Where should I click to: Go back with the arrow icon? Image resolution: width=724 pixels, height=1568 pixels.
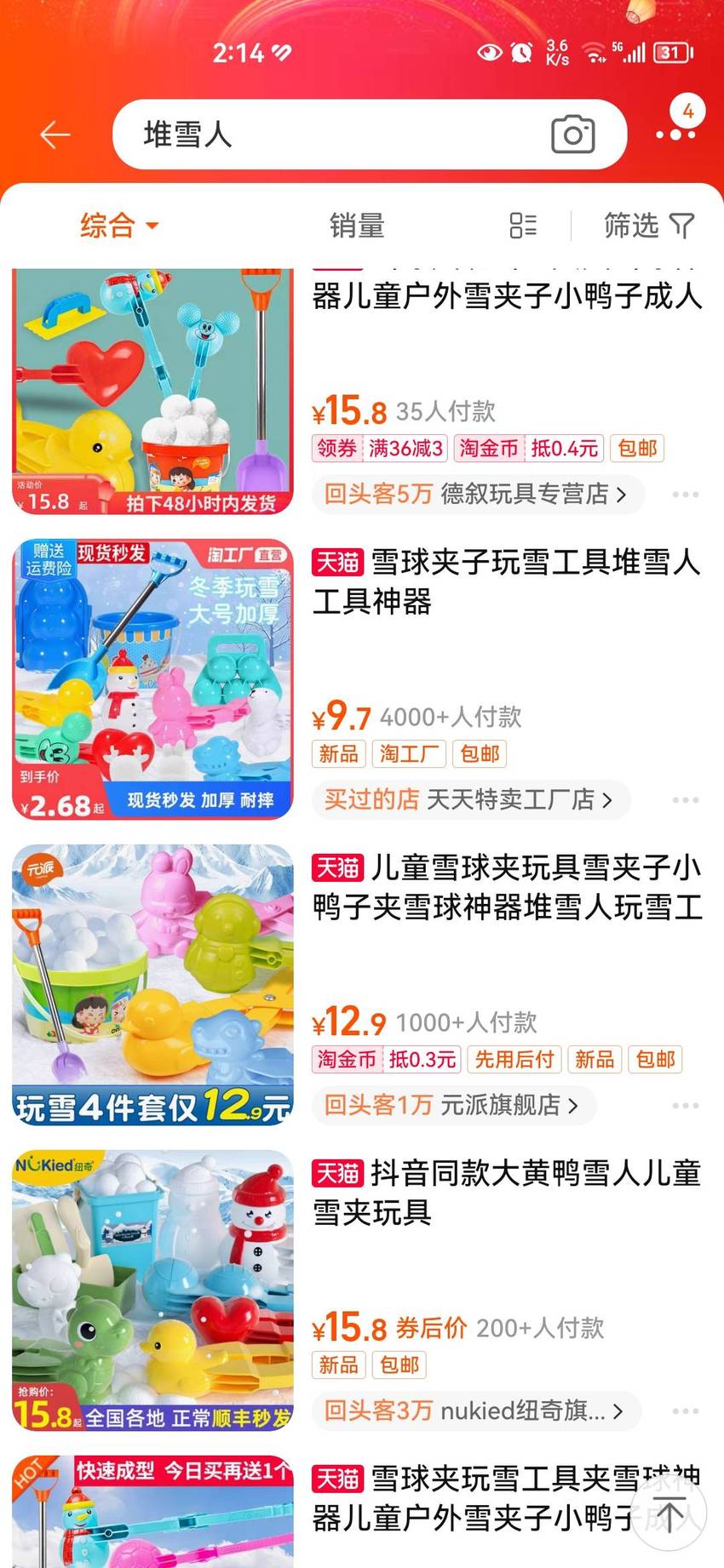pyautogui.click(x=55, y=134)
